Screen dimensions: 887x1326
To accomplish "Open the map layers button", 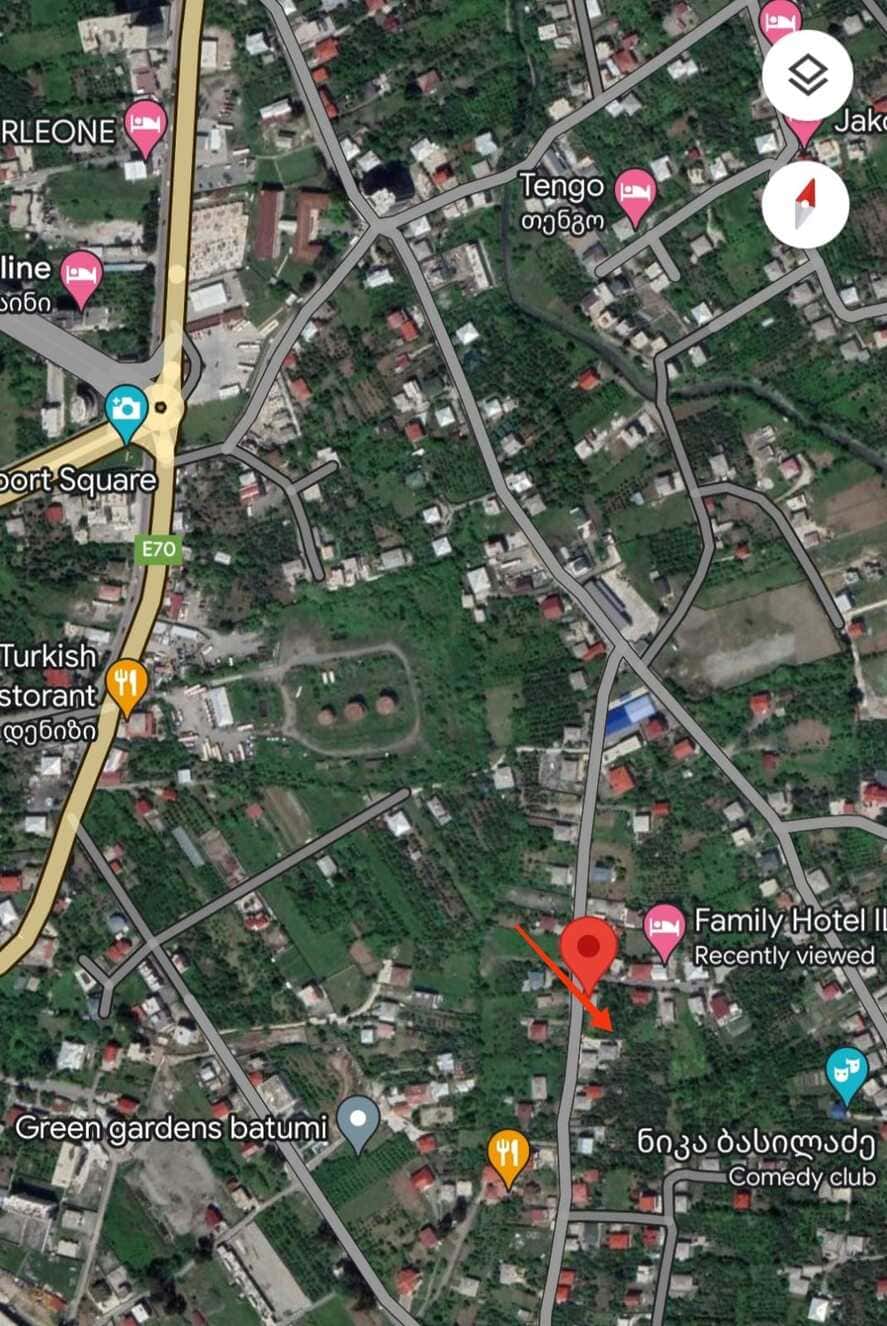I will pos(807,75).
